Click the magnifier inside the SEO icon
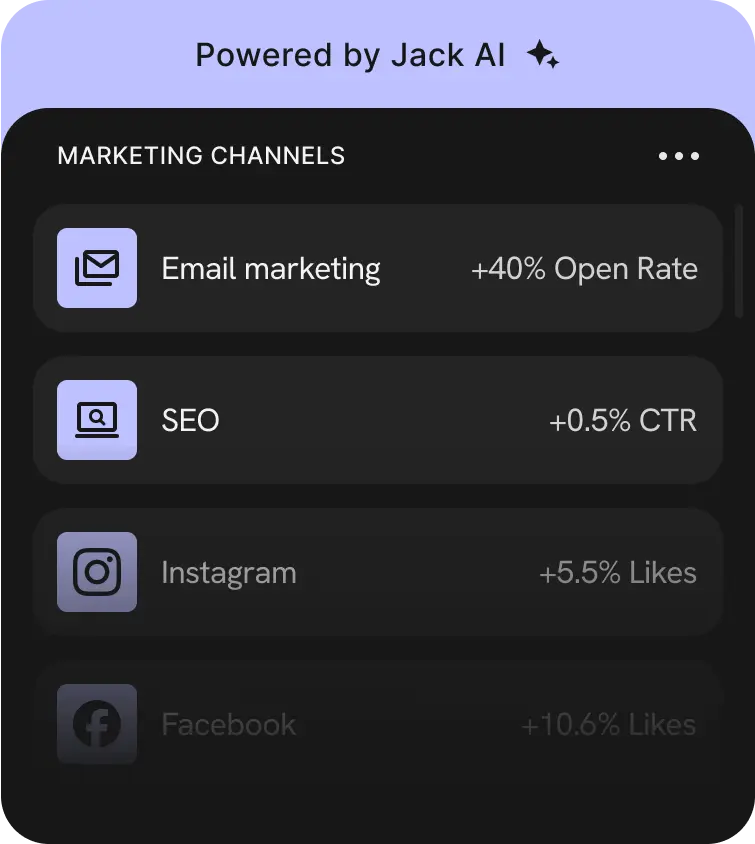 pyautogui.click(x=97, y=415)
